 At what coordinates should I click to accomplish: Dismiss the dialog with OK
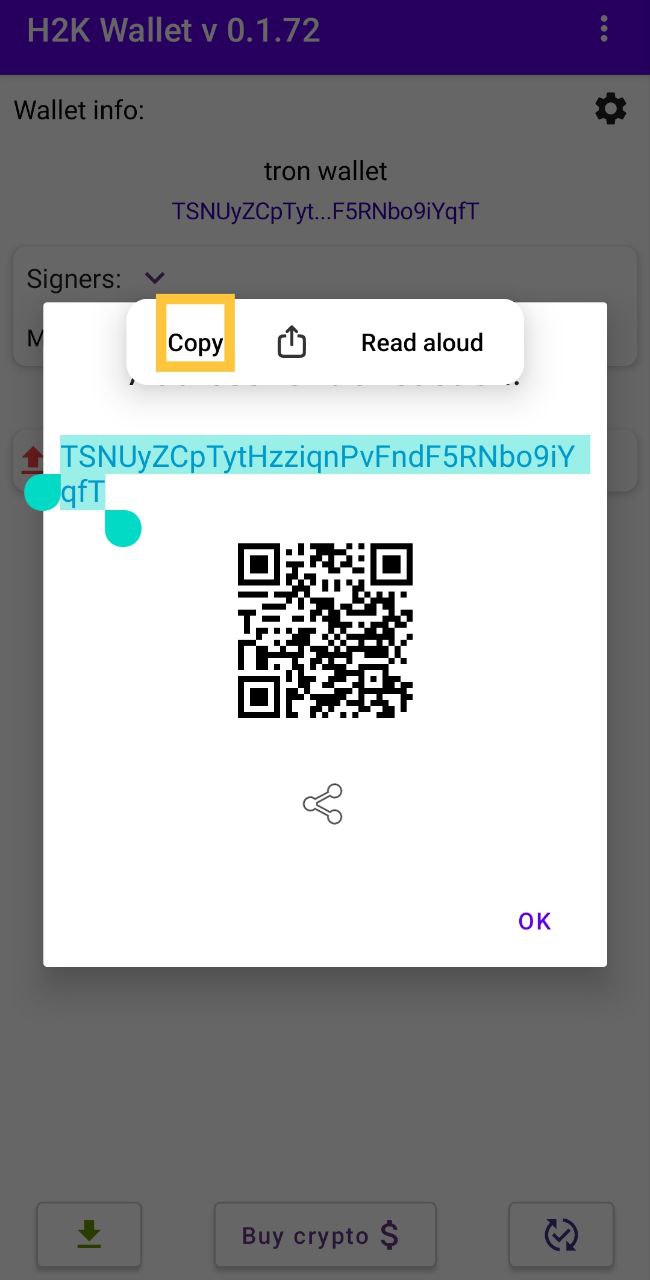click(534, 921)
